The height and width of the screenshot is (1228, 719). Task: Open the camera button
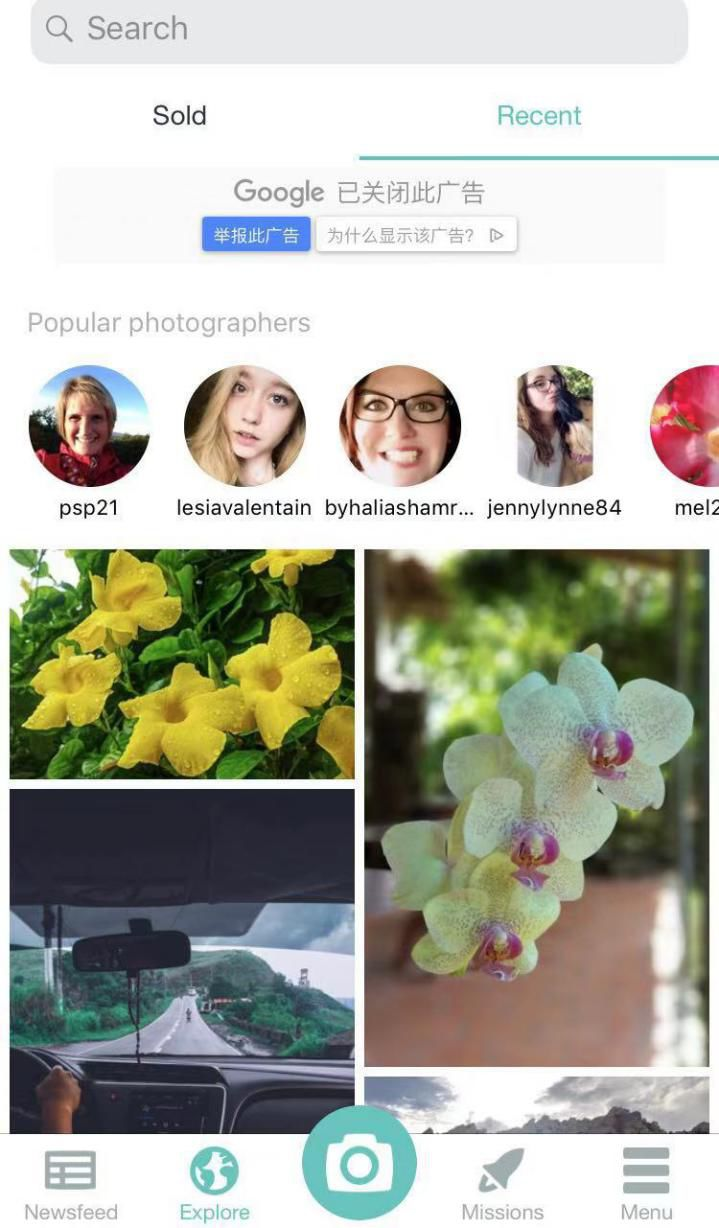point(359,1164)
